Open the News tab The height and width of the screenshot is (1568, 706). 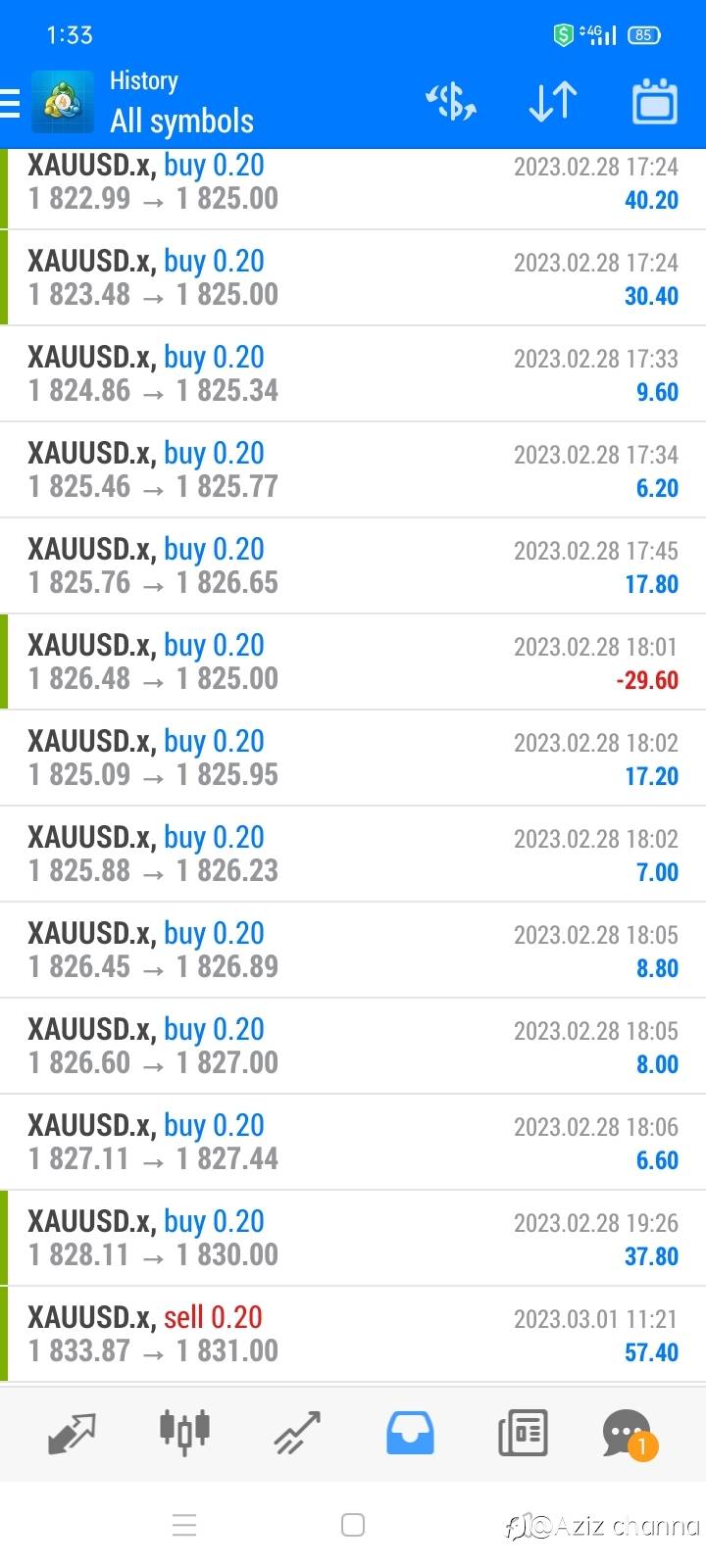(523, 1433)
